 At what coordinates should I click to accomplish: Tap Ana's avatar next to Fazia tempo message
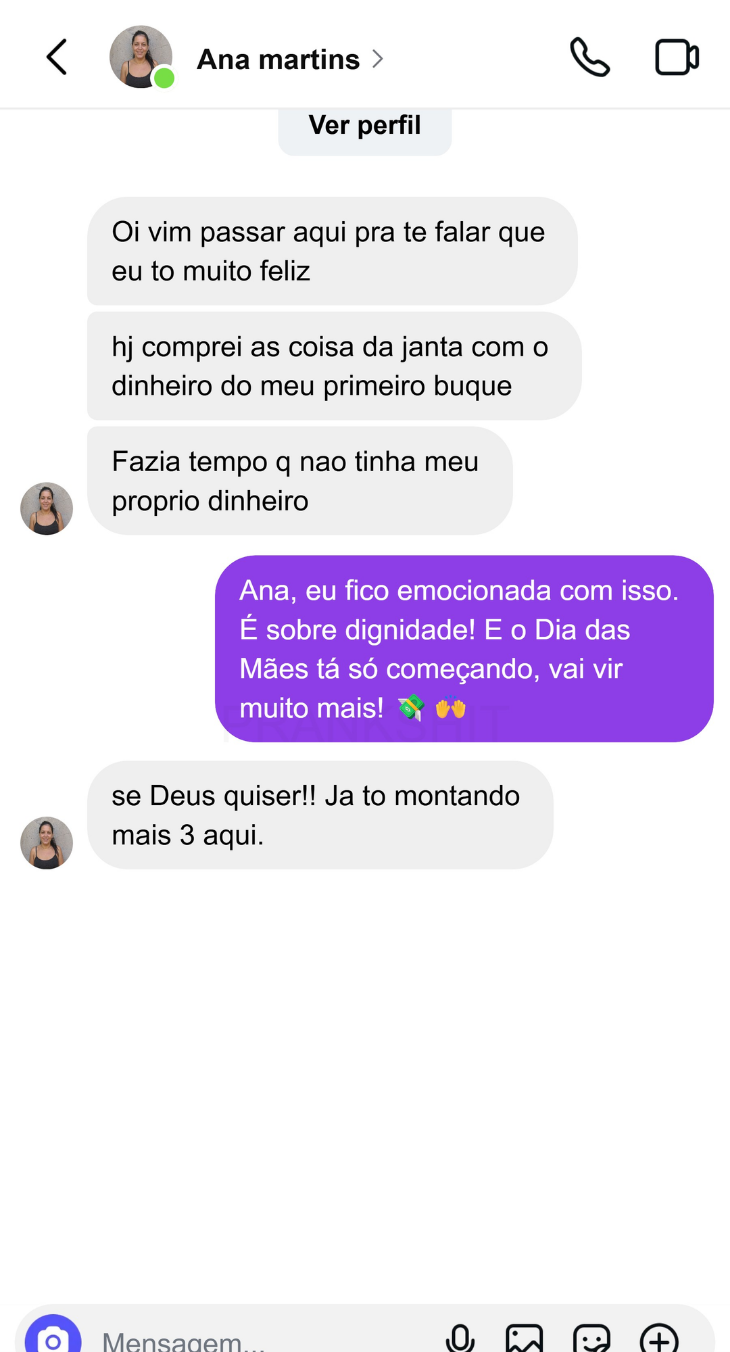click(46, 509)
